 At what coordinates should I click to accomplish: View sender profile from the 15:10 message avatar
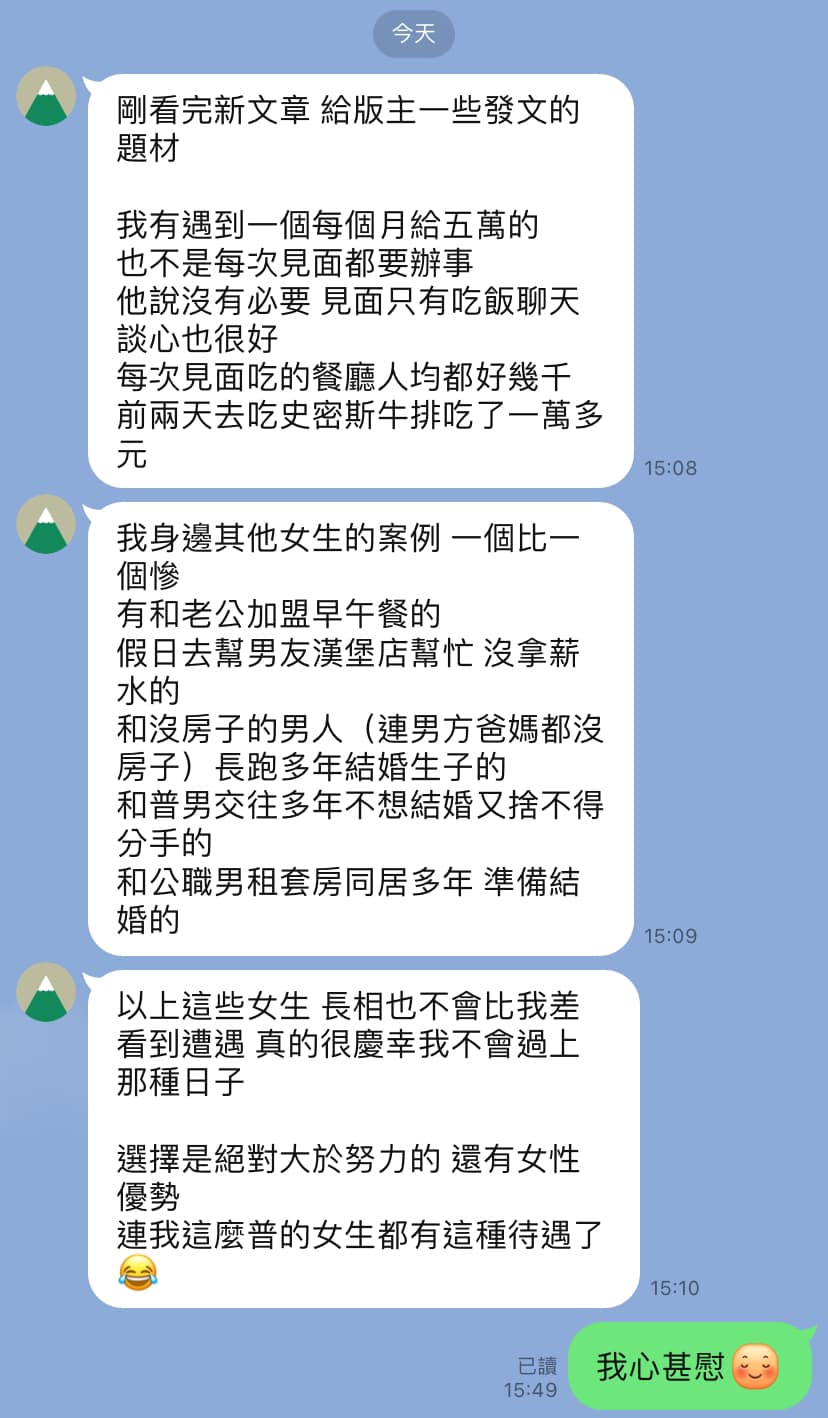pos(46,992)
